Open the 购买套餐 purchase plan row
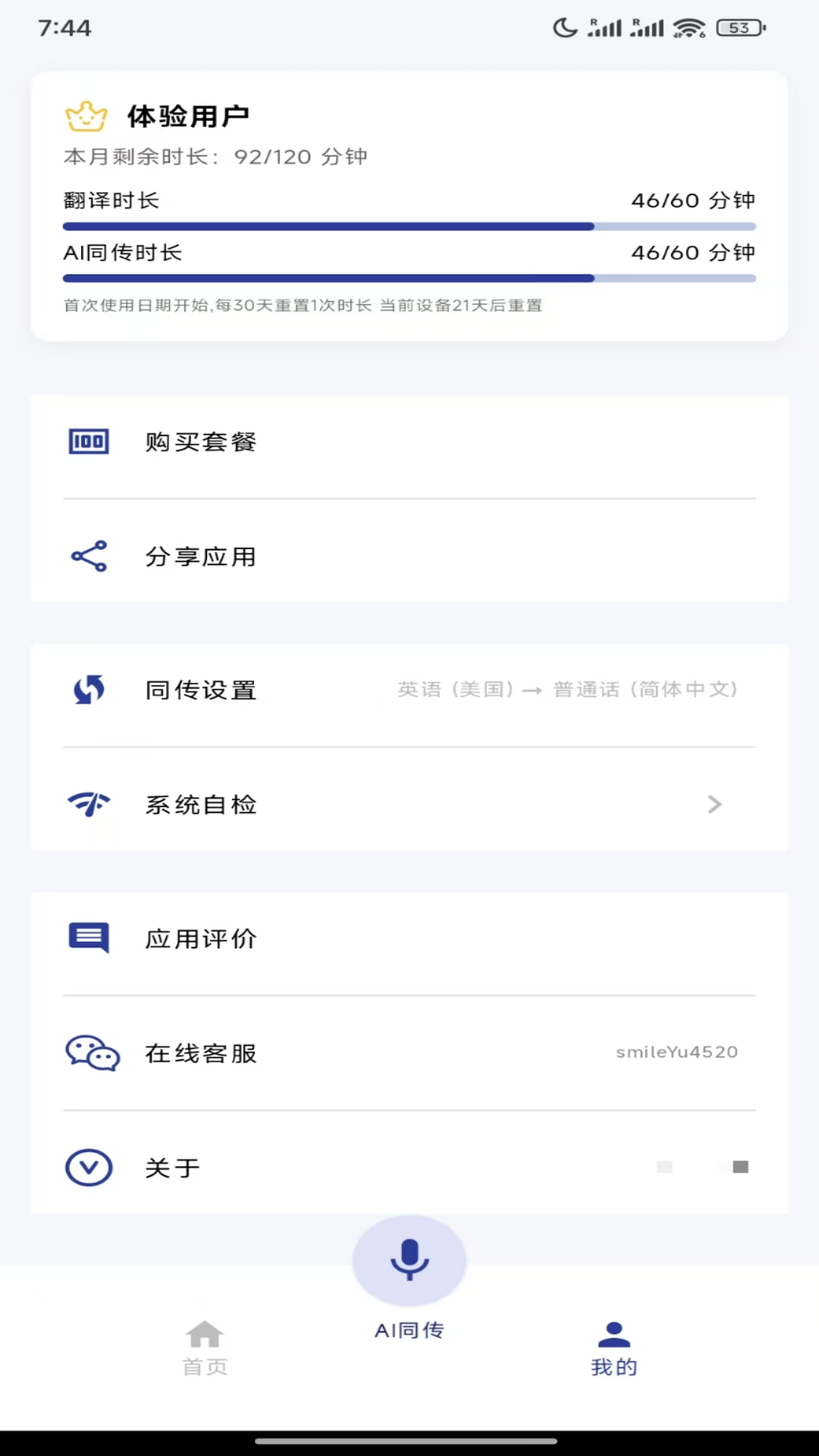This screenshot has width=819, height=1456. click(409, 442)
